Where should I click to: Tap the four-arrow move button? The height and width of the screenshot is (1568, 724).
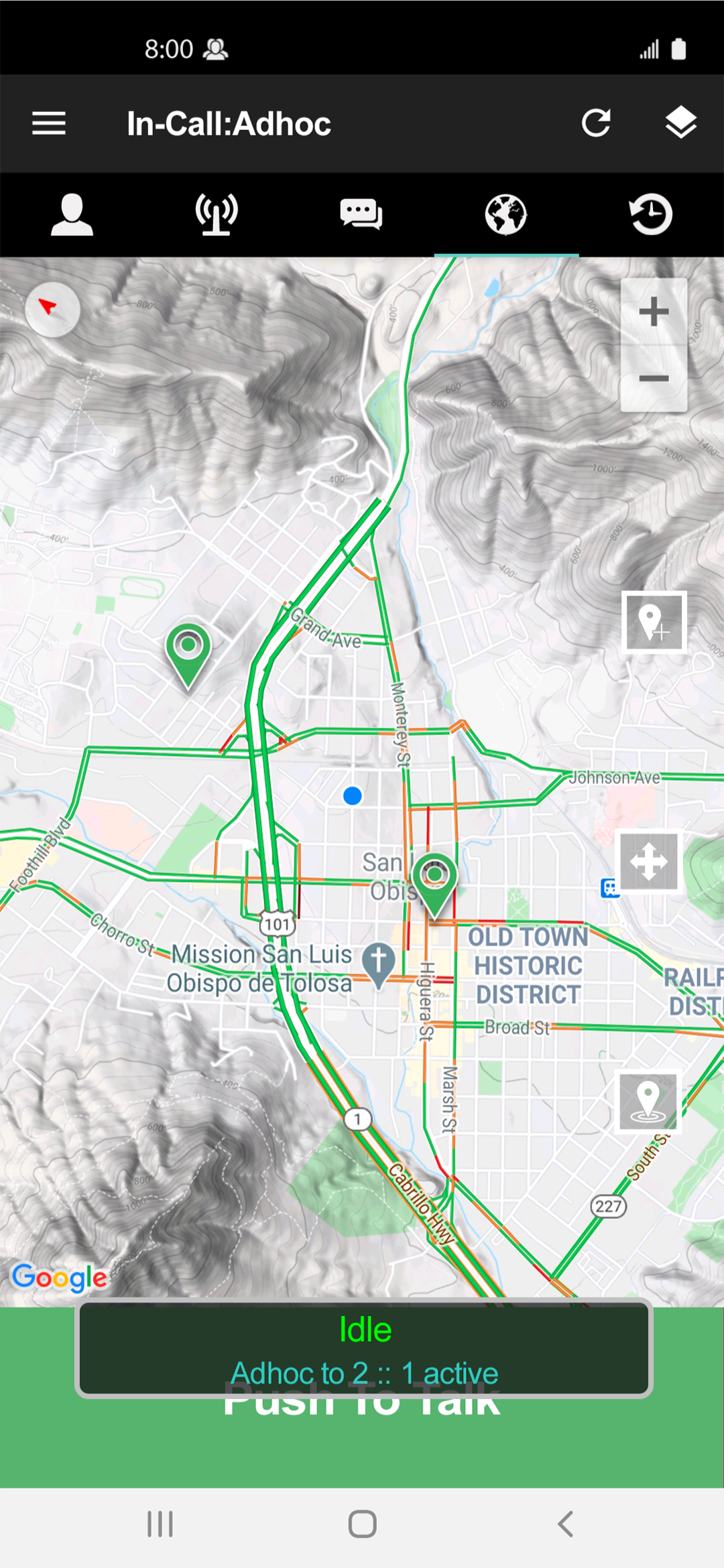pos(649,862)
